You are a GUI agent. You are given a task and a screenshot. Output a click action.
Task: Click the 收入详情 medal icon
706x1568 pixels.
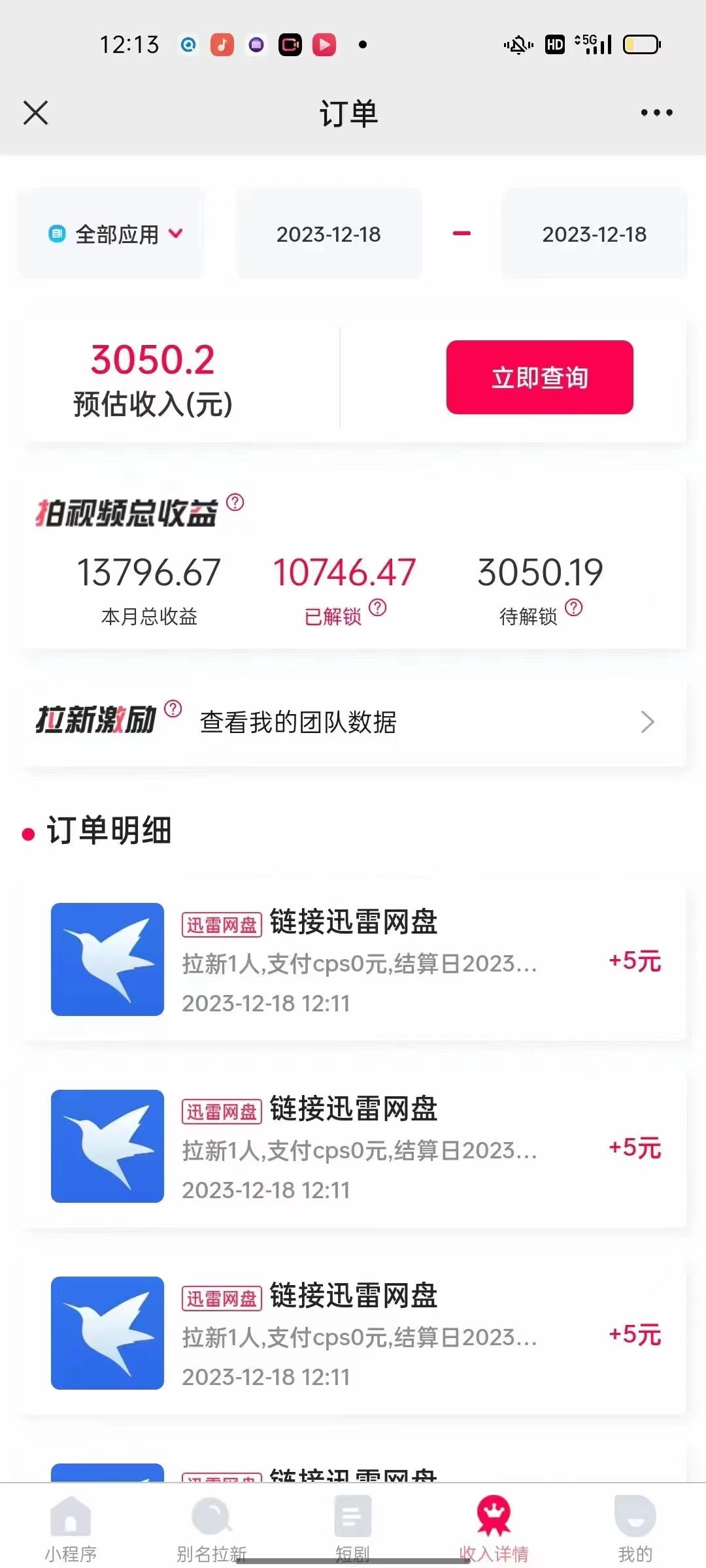[x=494, y=1516]
